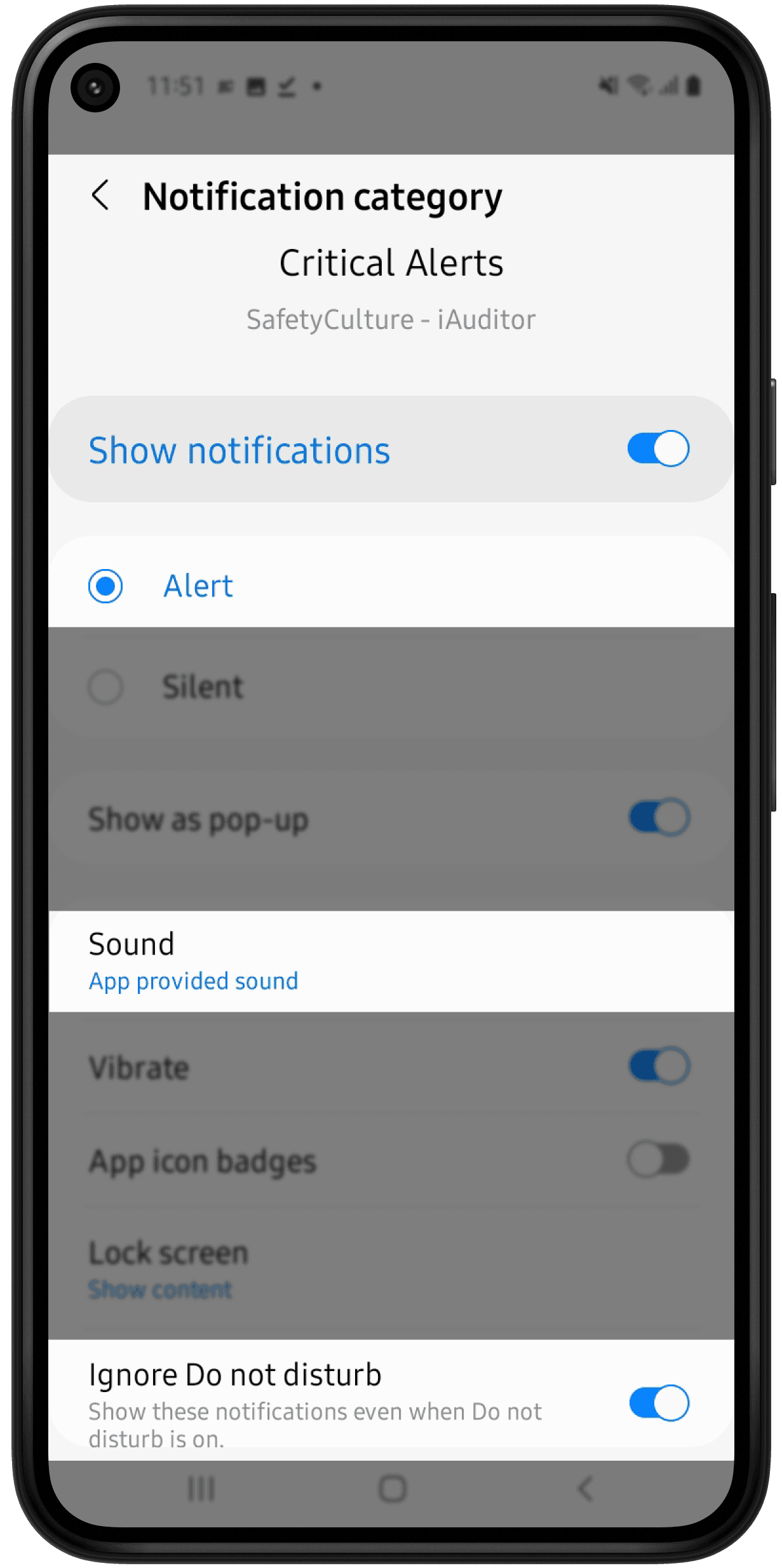Go back from Notification category
The height and width of the screenshot is (1568, 782).
tap(100, 195)
